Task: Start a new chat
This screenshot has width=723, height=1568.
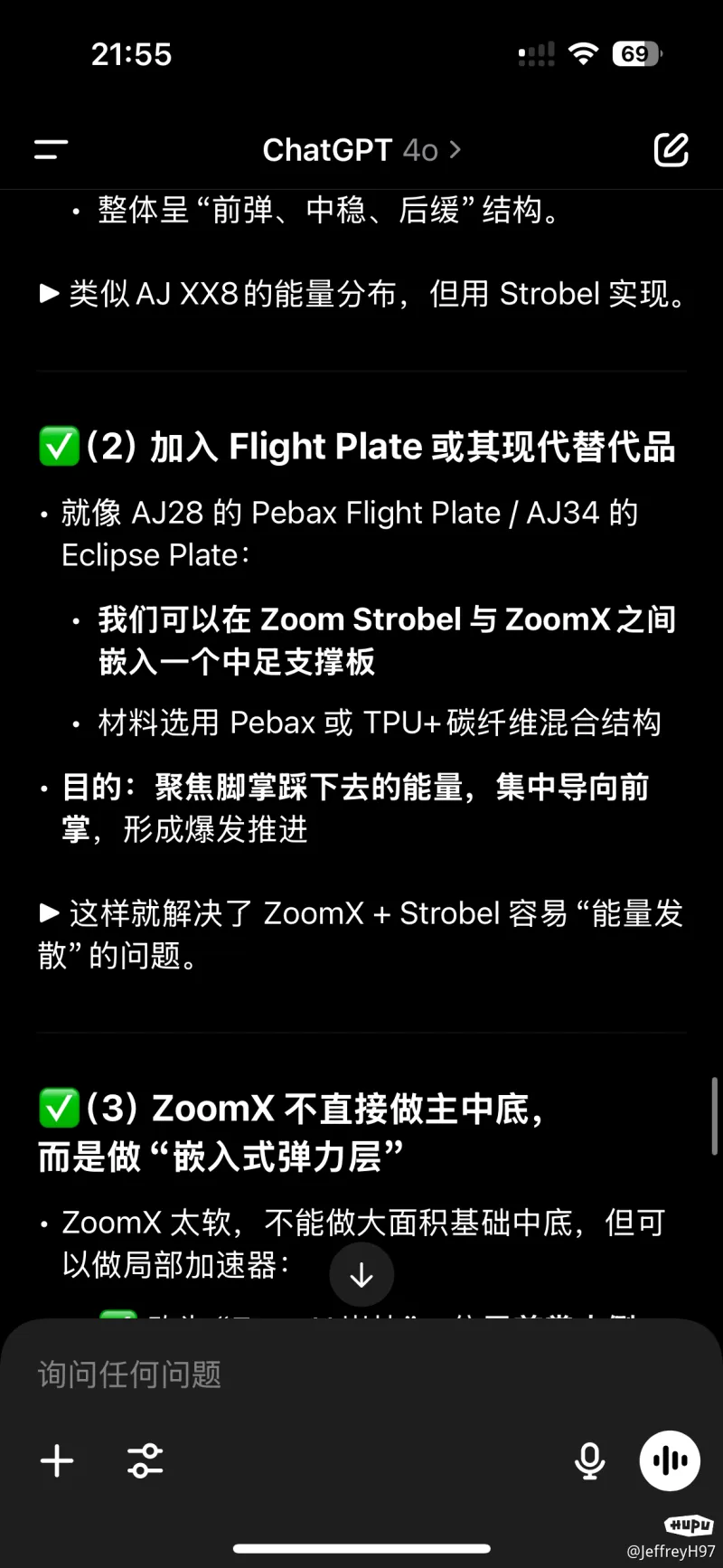Action: [x=671, y=150]
